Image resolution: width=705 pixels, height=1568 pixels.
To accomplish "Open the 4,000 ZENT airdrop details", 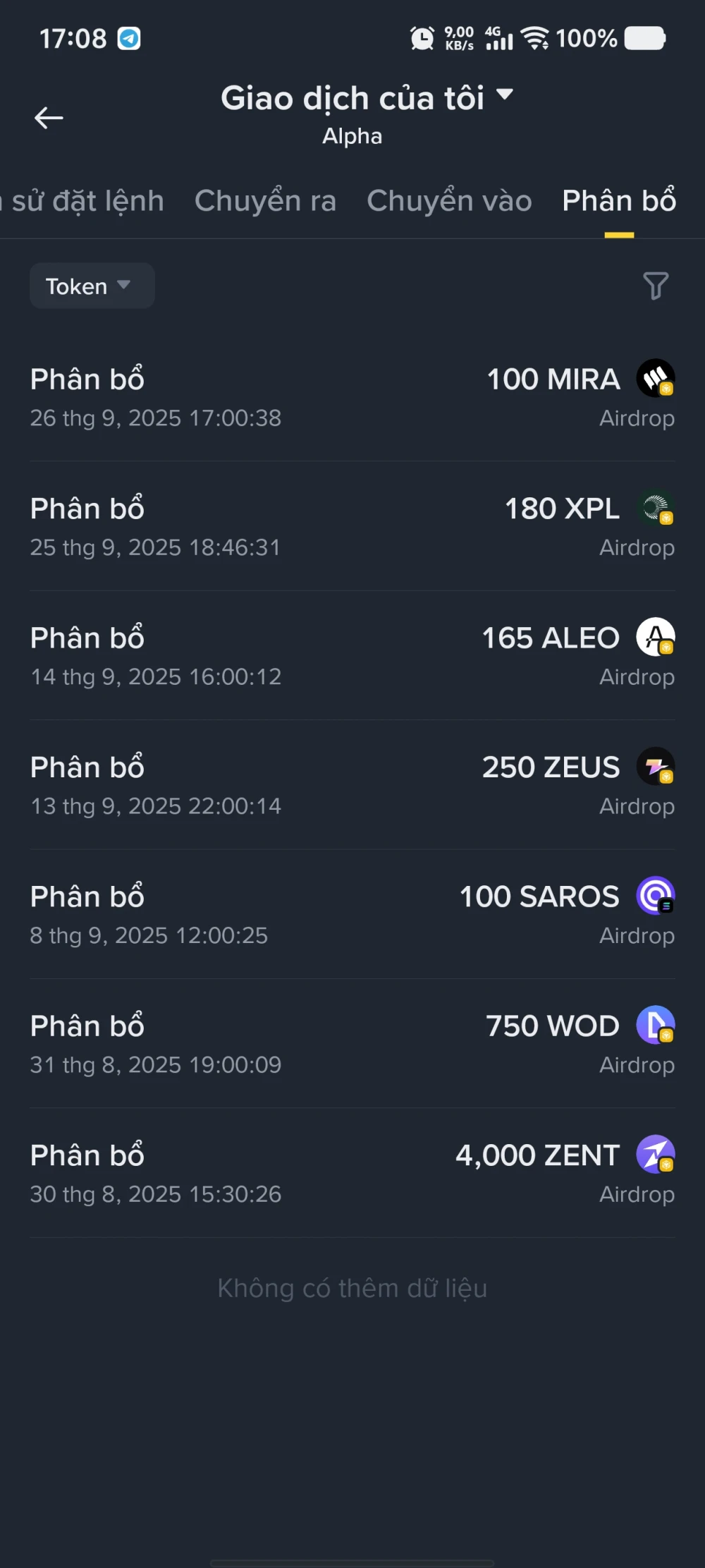I will pos(352,1173).
